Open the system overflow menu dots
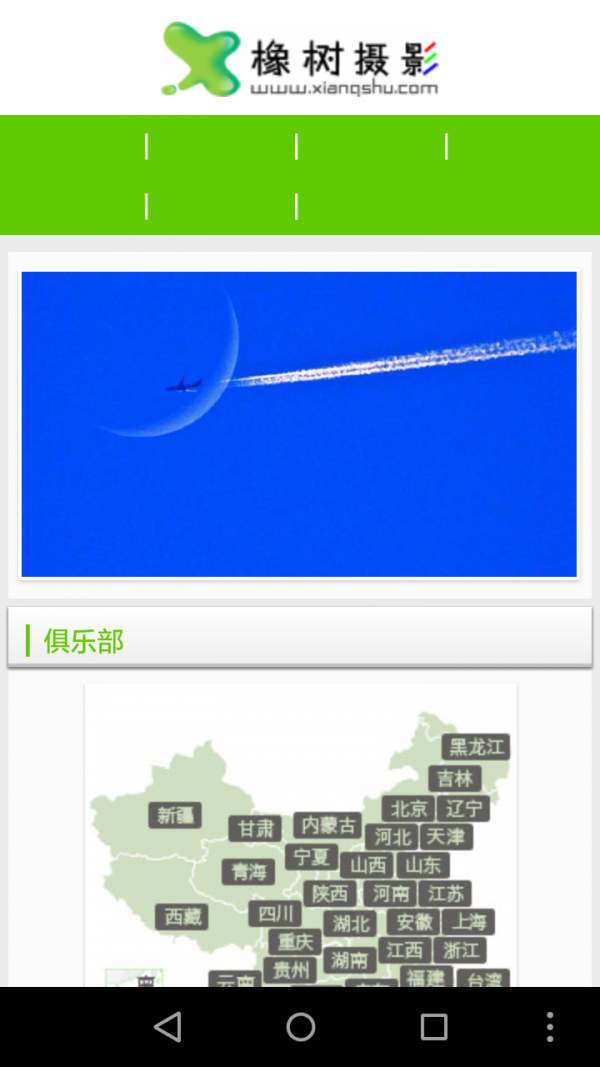The image size is (600, 1067). pyautogui.click(x=549, y=1027)
